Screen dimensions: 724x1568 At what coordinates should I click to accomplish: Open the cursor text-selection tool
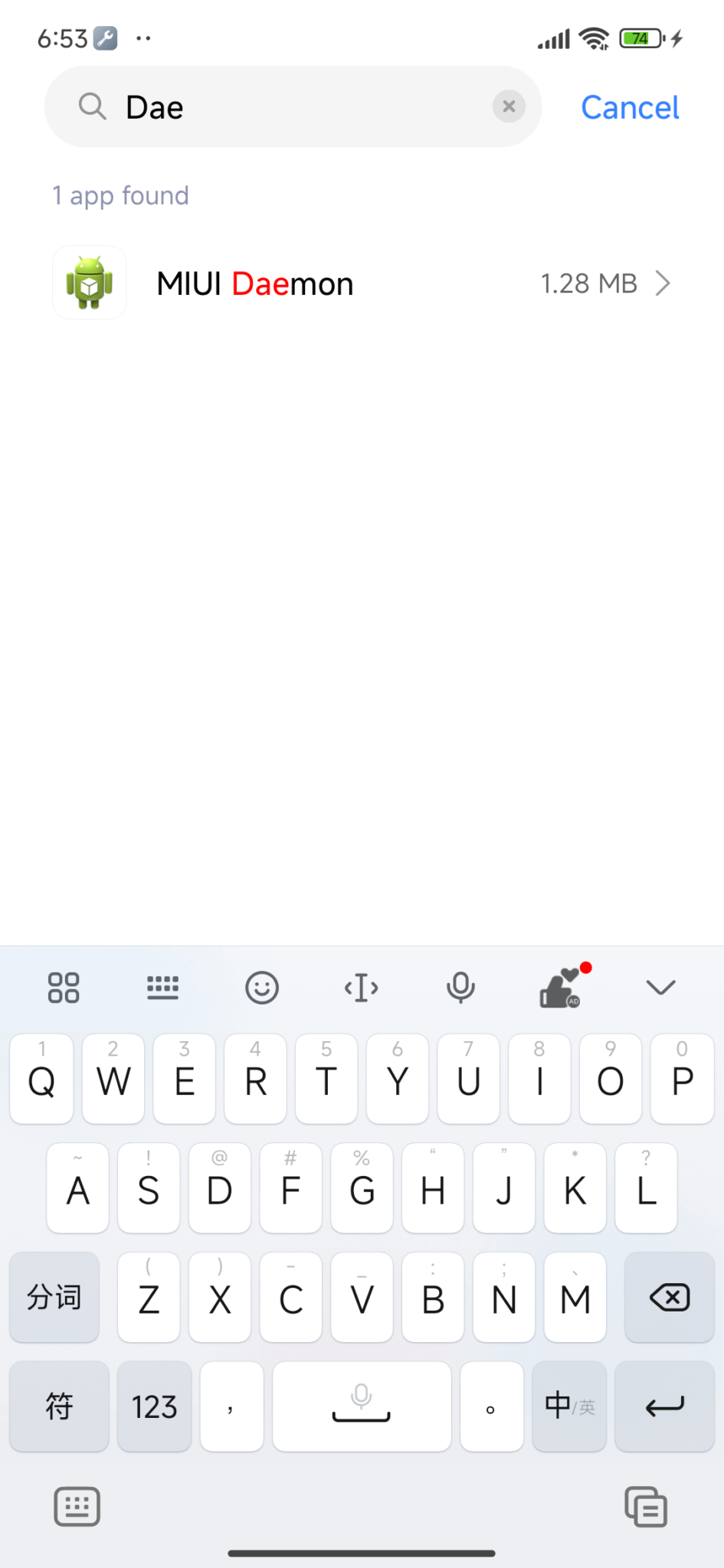(x=361, y=987)
